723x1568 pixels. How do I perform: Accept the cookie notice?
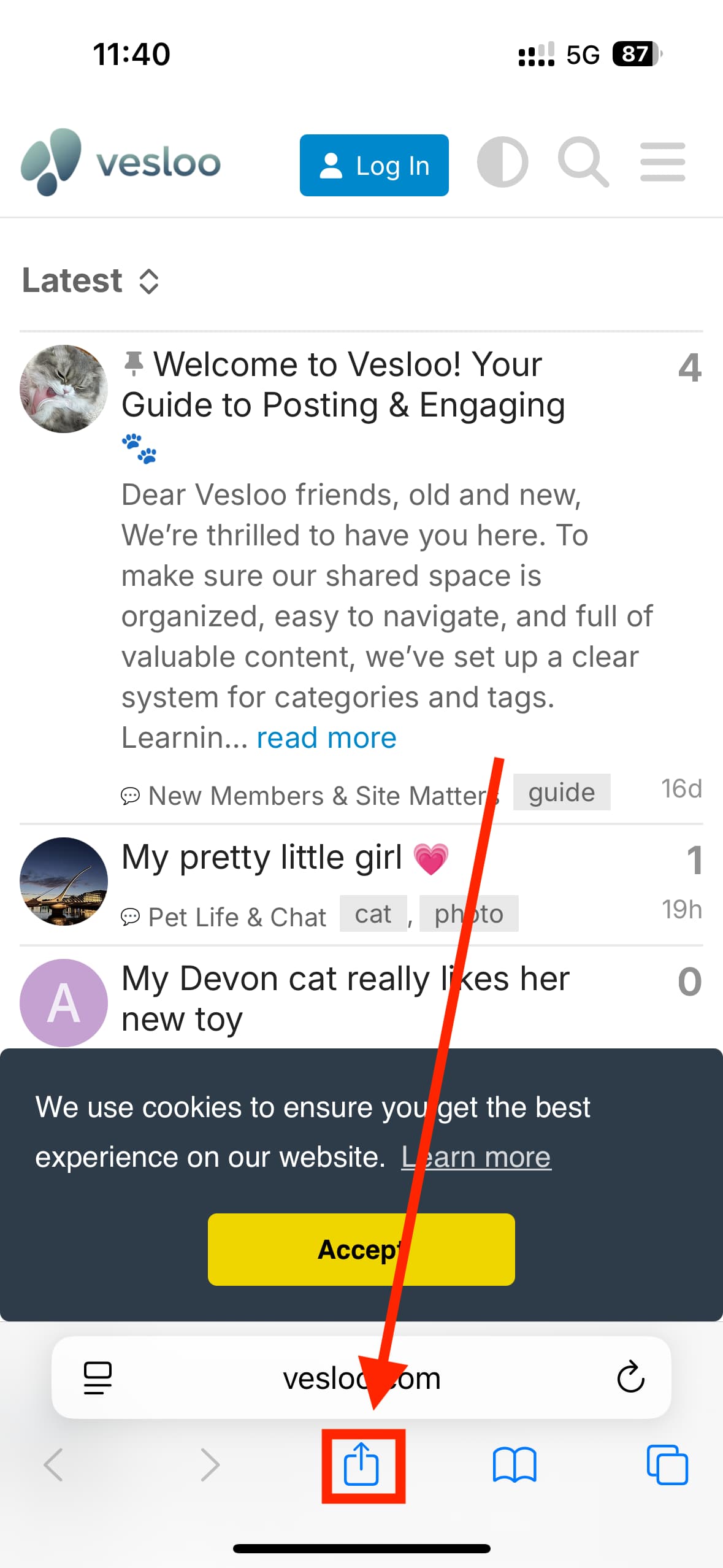tap(361, 1249)
